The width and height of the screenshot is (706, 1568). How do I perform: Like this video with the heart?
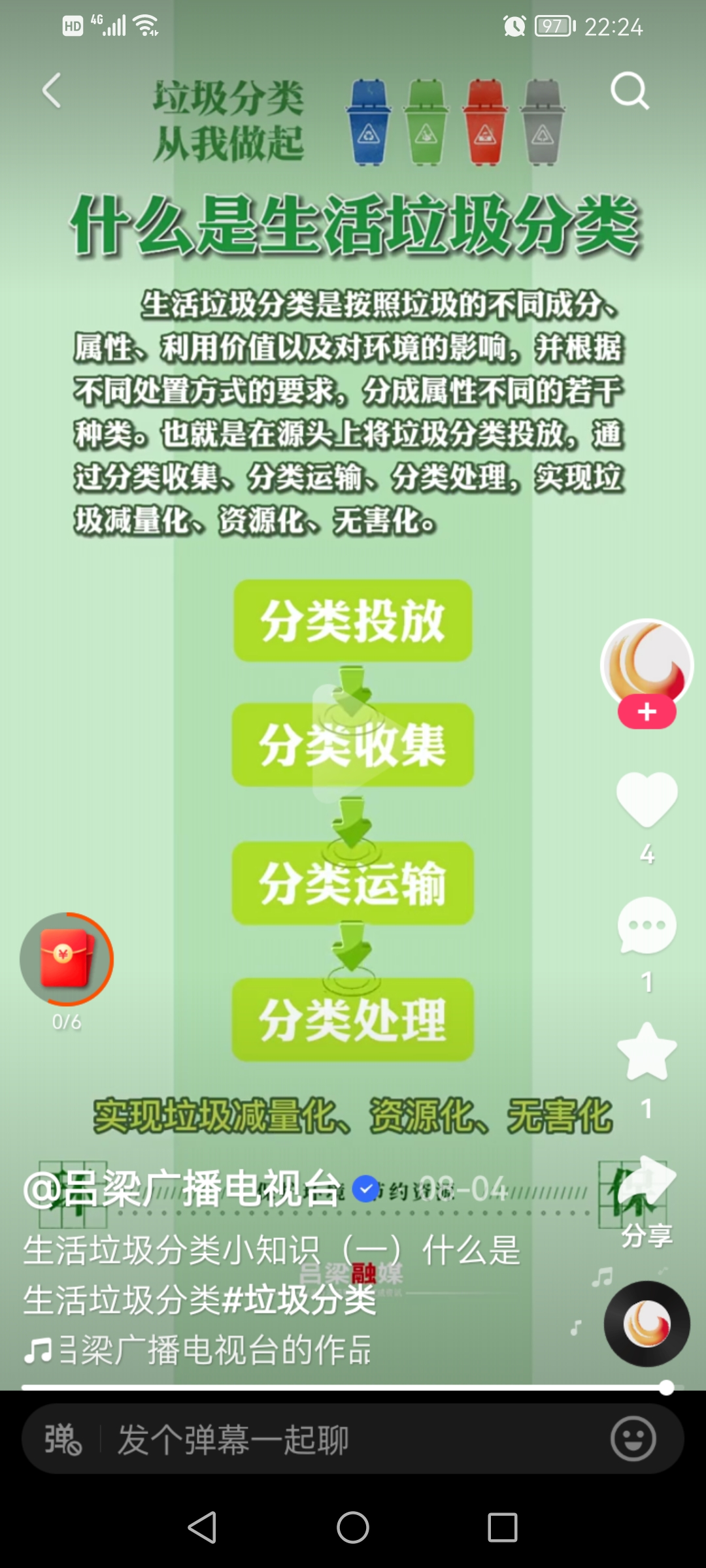click(x=647, y=798)
